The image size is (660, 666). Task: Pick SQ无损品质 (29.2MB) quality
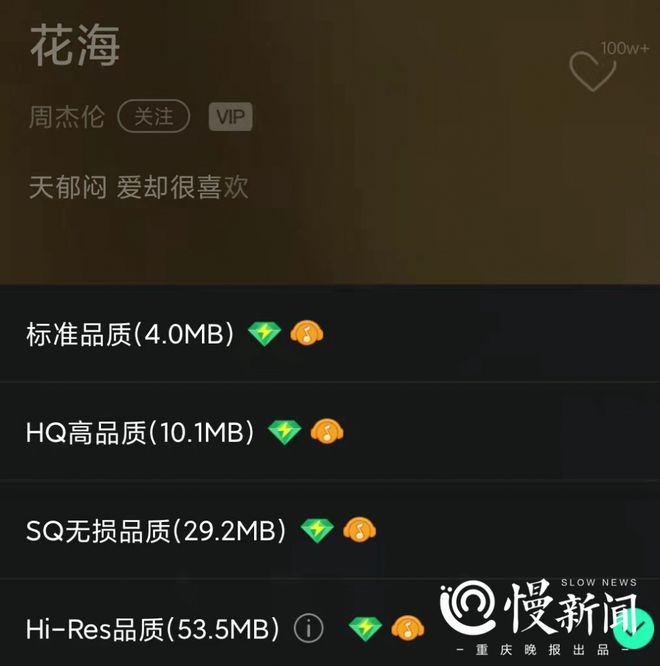[156, 530]
